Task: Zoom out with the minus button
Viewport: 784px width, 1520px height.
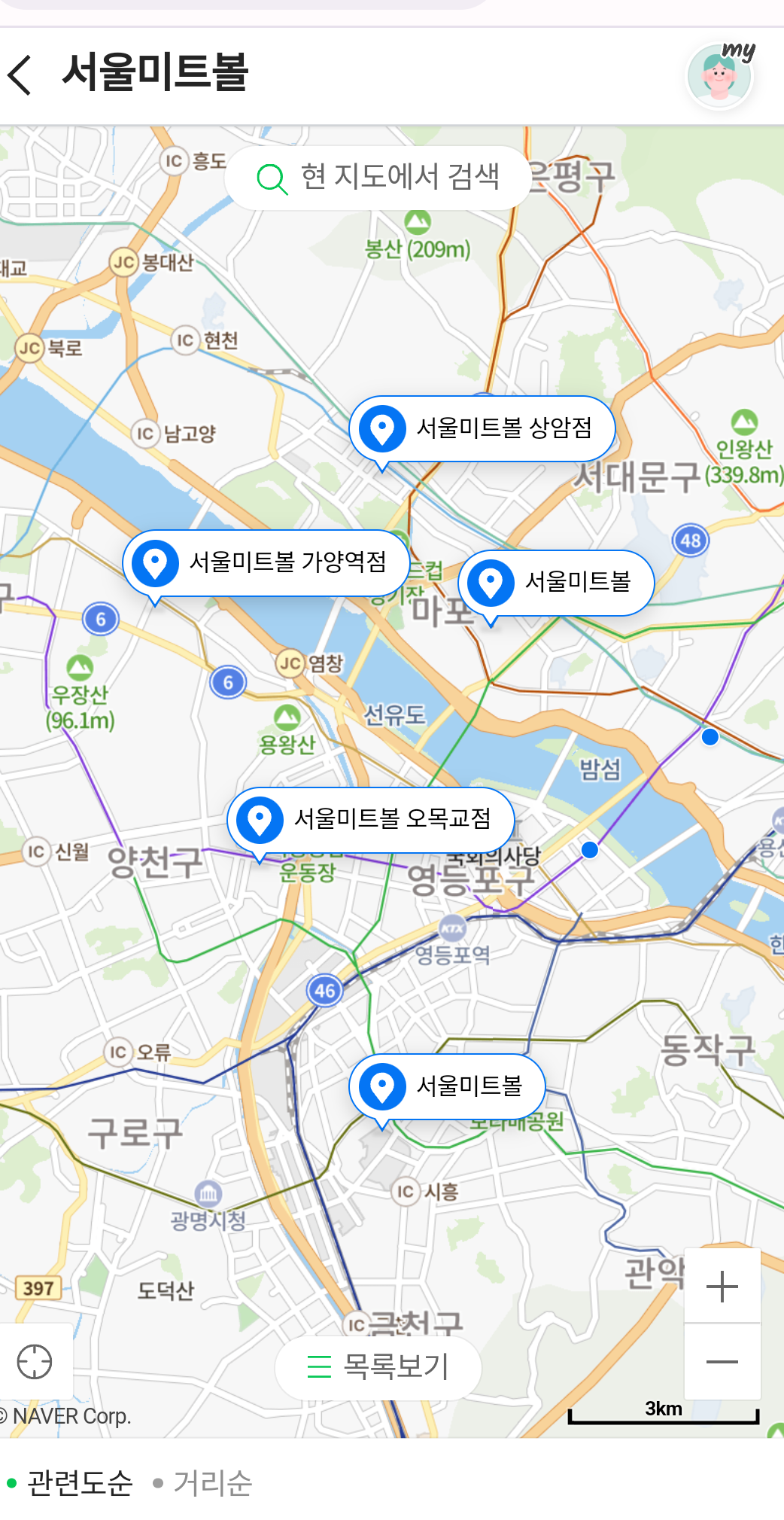Action: pos(722,1361)
